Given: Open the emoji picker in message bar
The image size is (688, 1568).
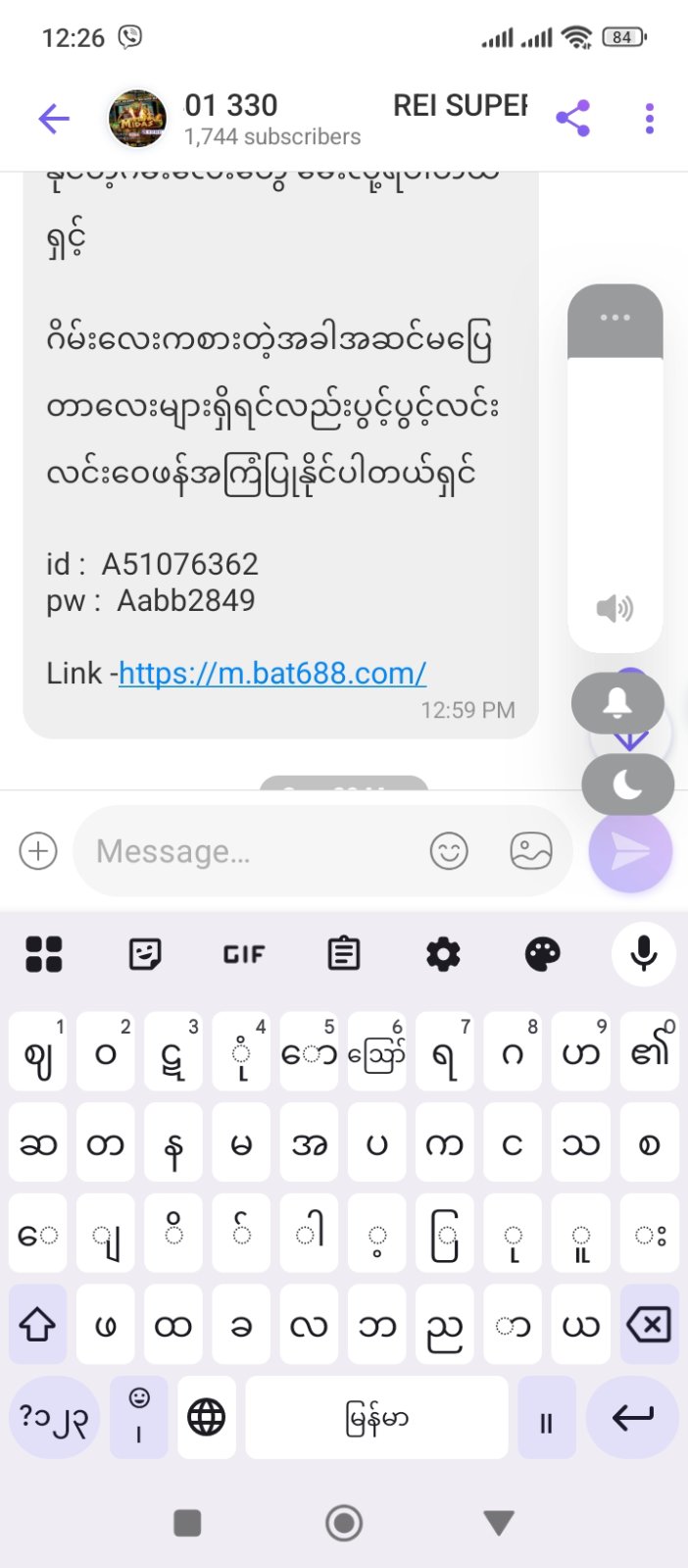Looking at the screenshot, I should [x=449, y=850].
